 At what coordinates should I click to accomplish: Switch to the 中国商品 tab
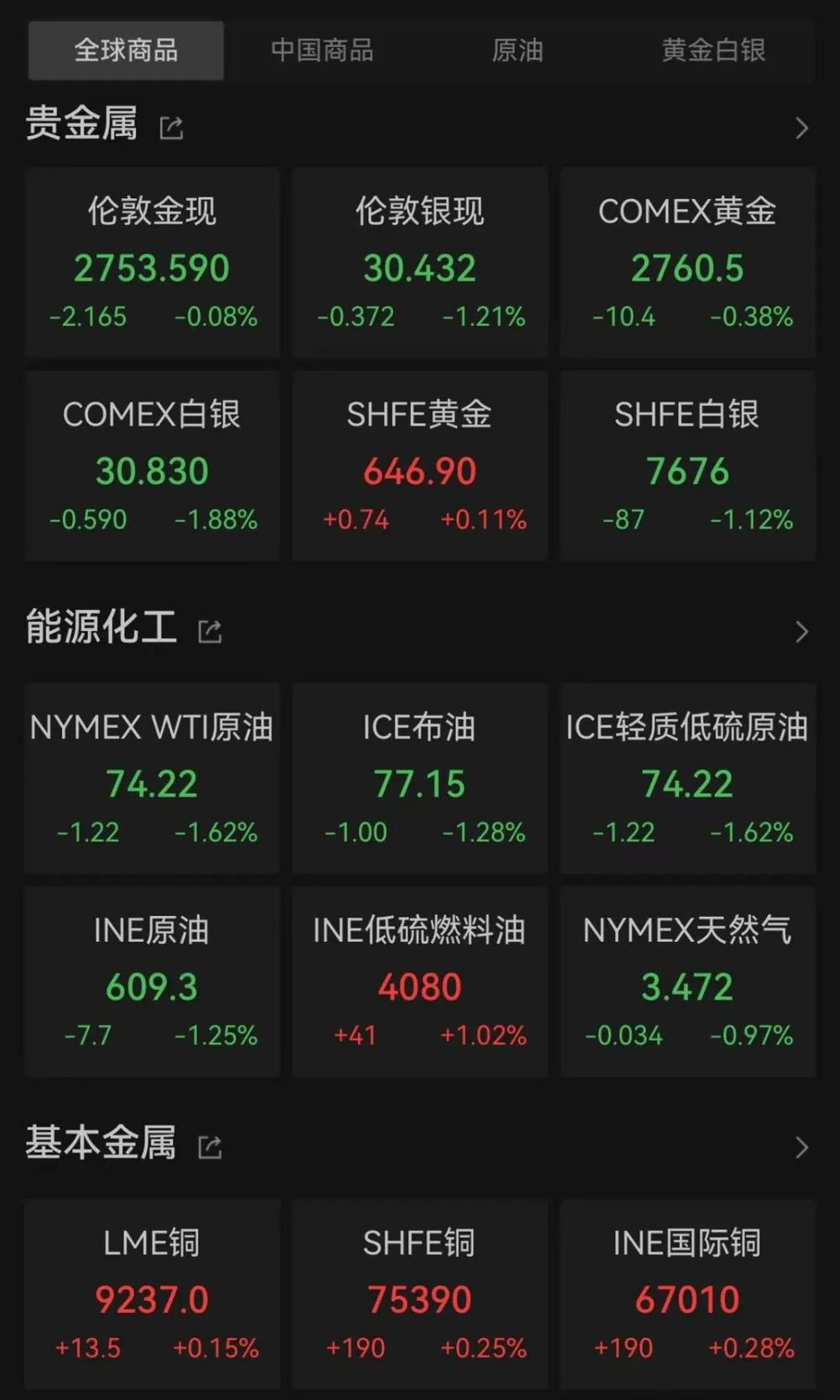(322, 50)
